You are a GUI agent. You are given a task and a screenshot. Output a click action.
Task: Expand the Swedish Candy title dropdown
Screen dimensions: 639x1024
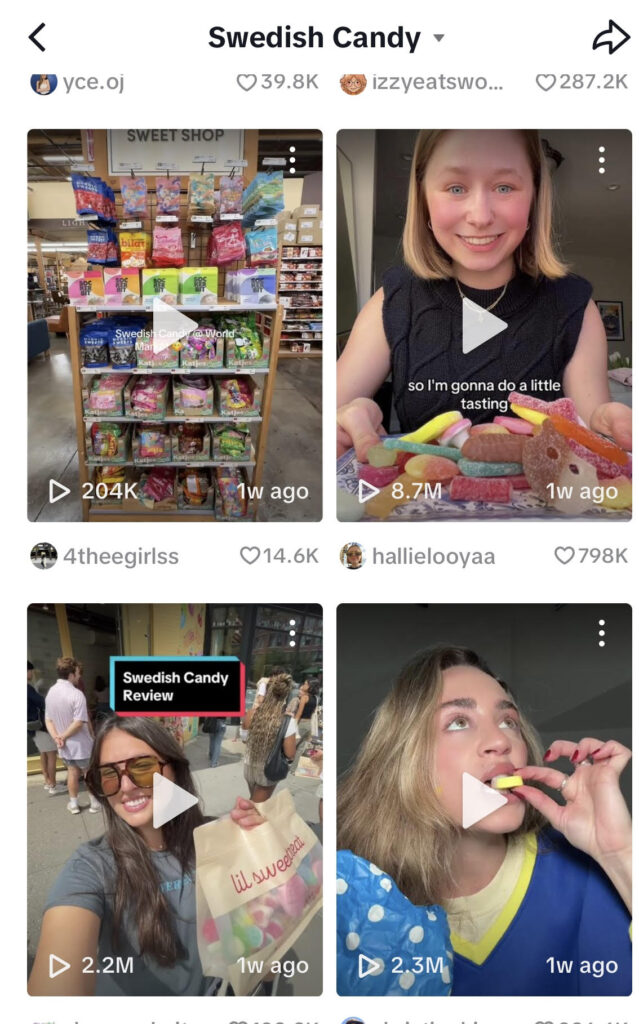[438, 39]
